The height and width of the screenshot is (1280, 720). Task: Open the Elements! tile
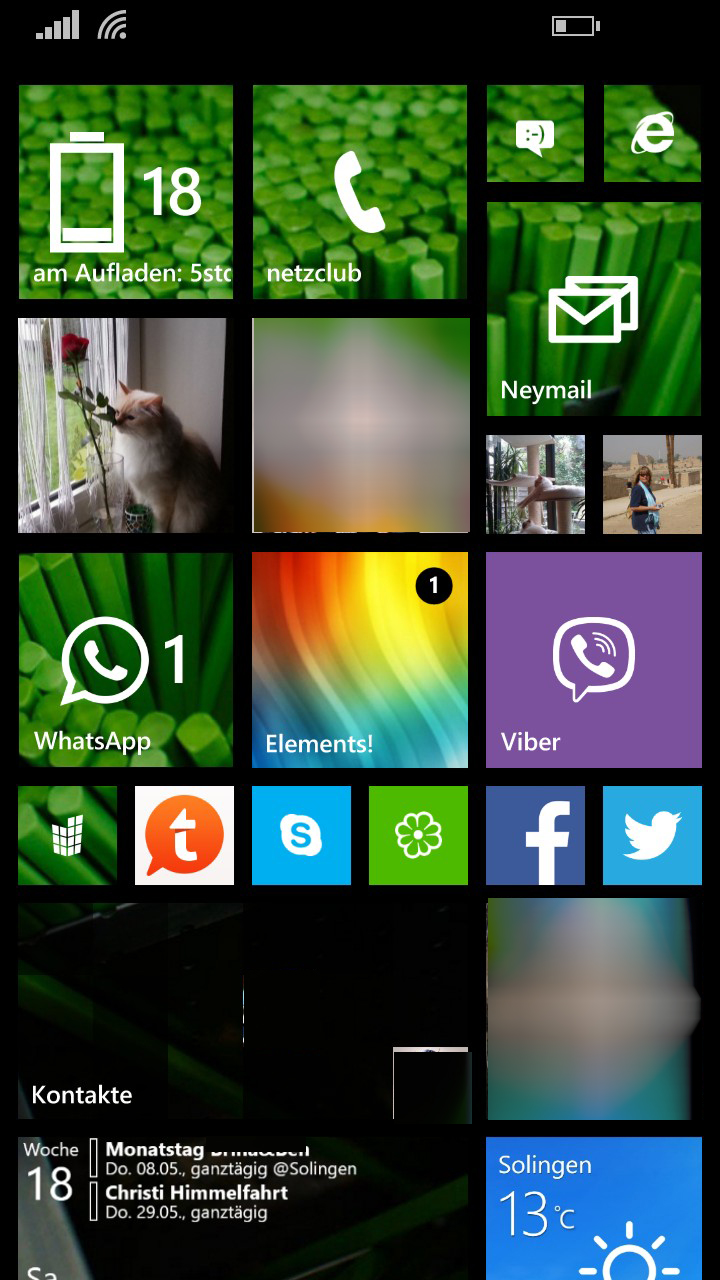pyautogui.click(x=360, y=660)
